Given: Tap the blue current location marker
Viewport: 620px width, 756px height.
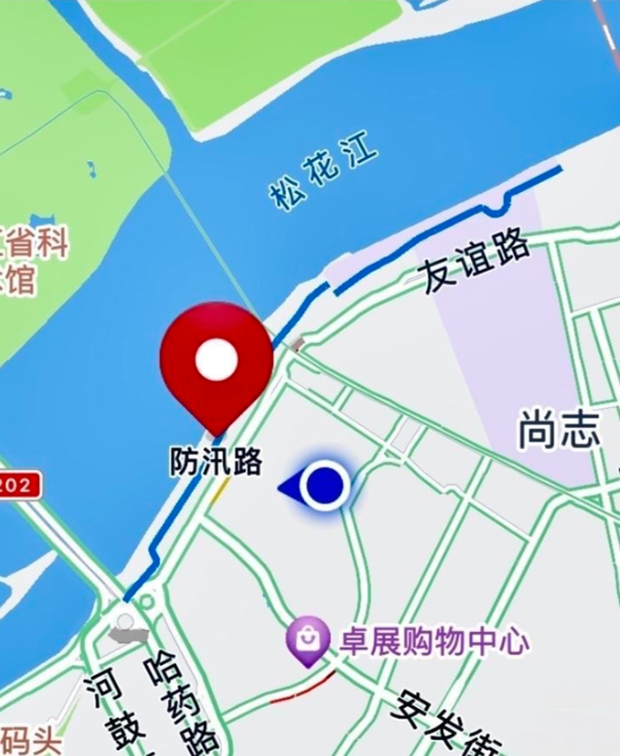Looking at the screenshot, I should tap(323, 485).
